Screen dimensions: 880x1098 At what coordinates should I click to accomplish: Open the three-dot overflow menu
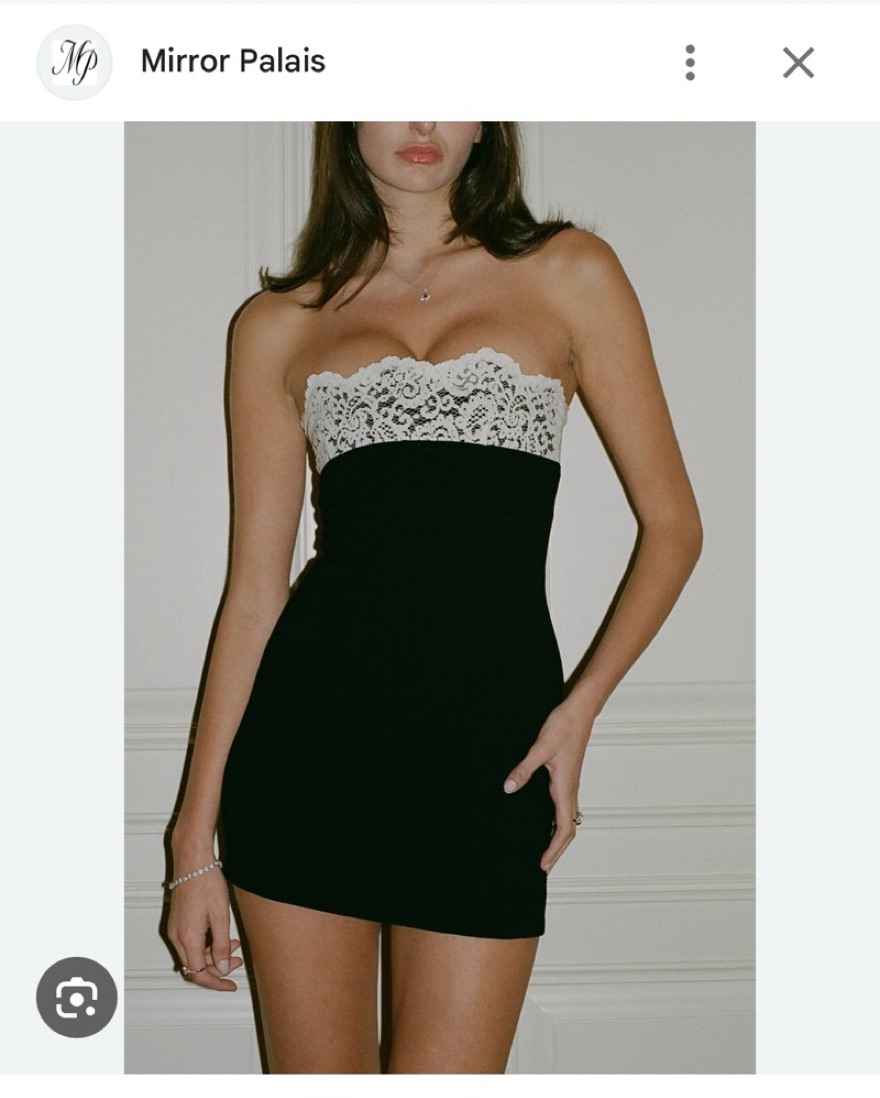[x=690, y=62]
